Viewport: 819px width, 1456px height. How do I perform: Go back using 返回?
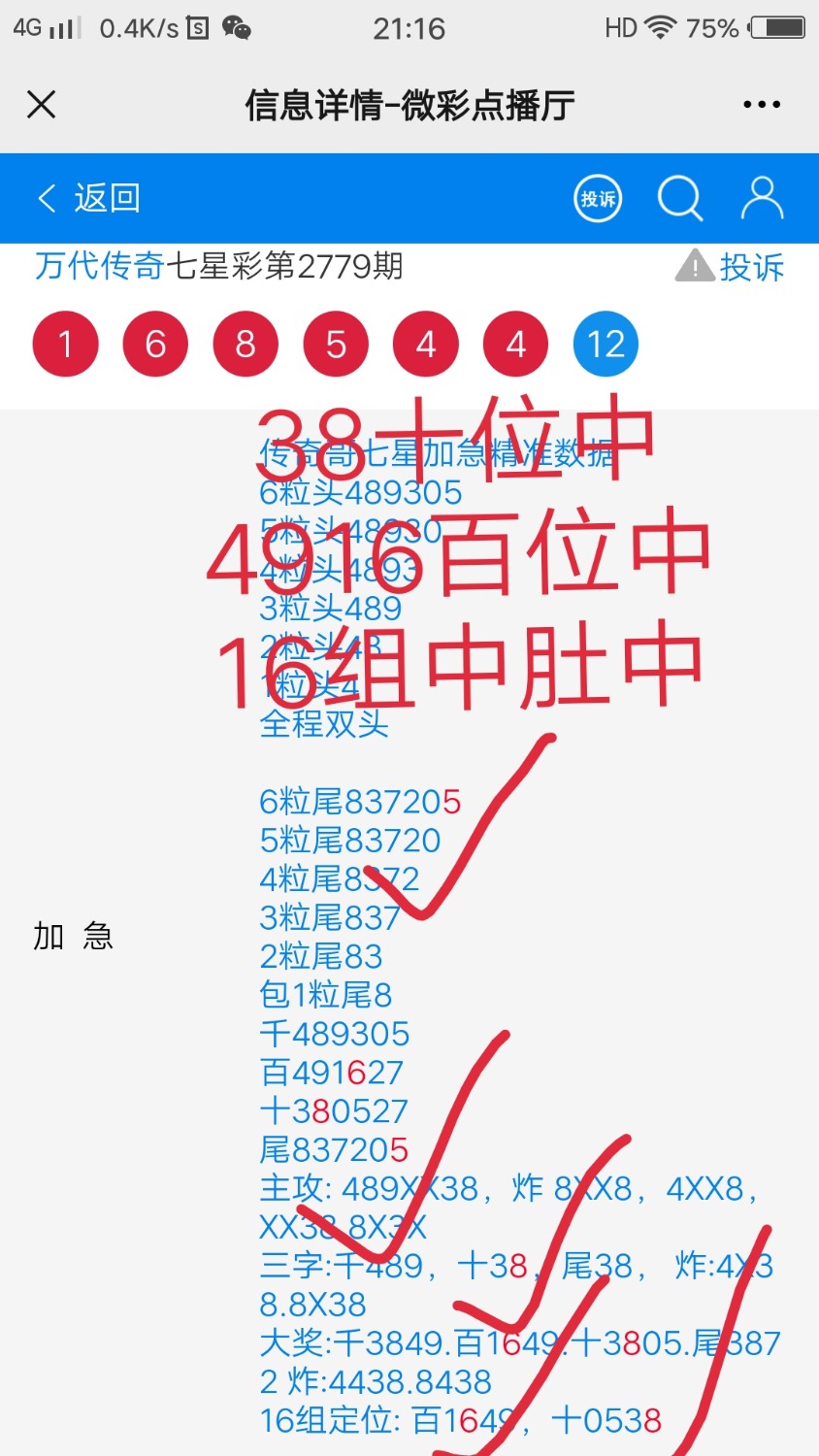89,198
